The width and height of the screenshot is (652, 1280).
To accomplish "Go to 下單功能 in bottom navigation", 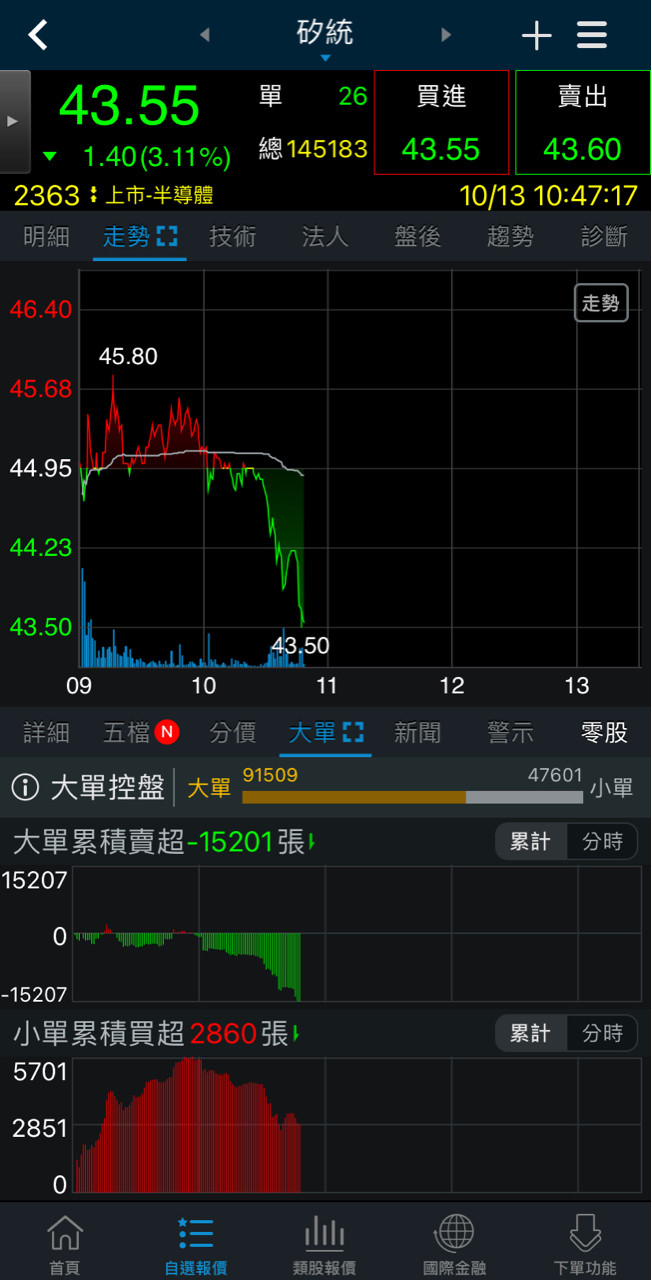I will coord(585,1245).
